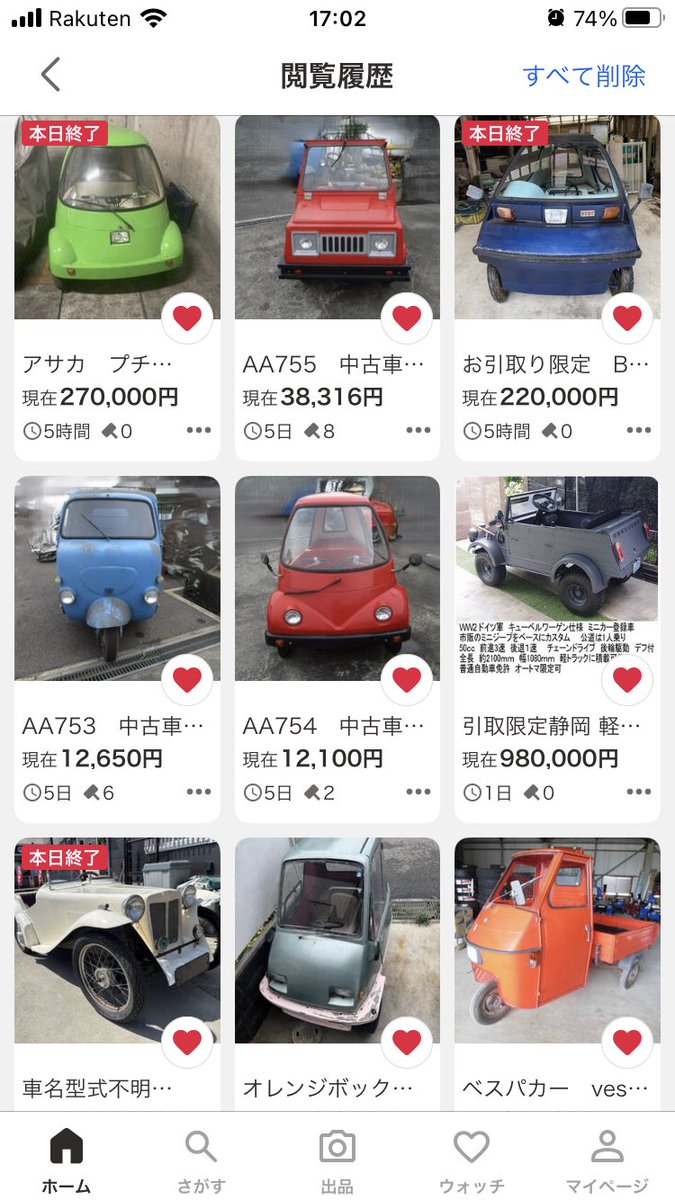Open the 引取限定静岡 listing
Viewport: 675px width, 1200px height.
click(557, 578)
